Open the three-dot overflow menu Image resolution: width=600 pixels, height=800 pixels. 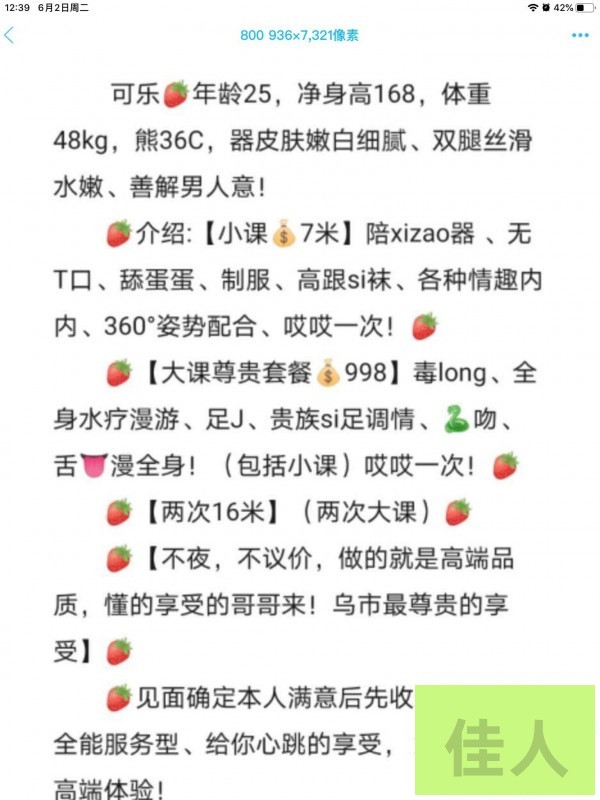tap(580, 36)
